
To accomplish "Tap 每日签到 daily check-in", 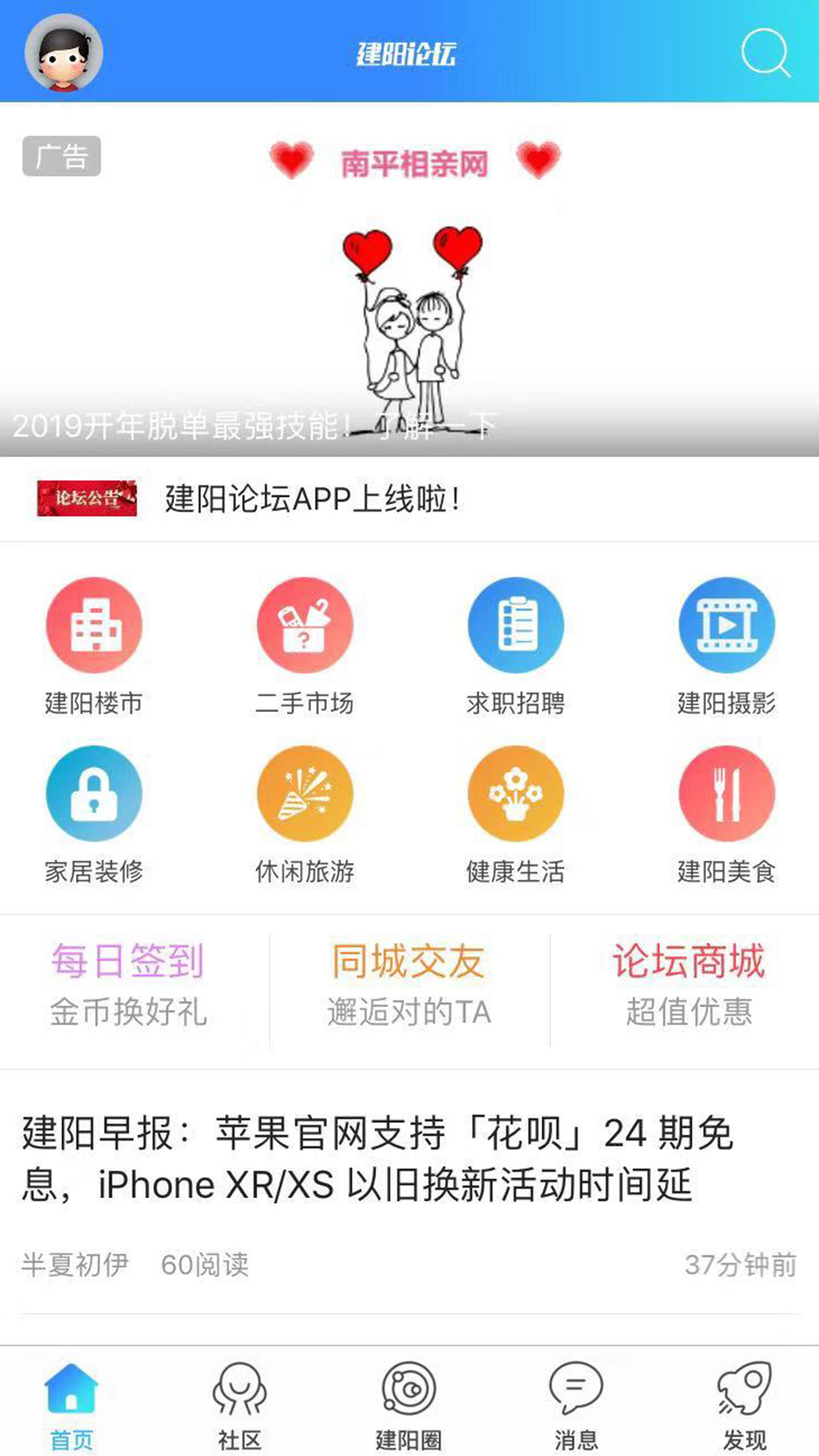I will point(129,984).
